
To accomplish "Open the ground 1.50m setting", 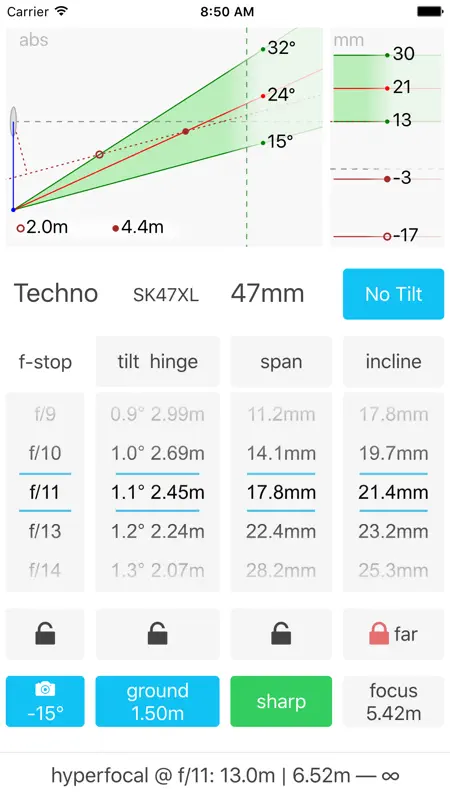I will (158, 702).
